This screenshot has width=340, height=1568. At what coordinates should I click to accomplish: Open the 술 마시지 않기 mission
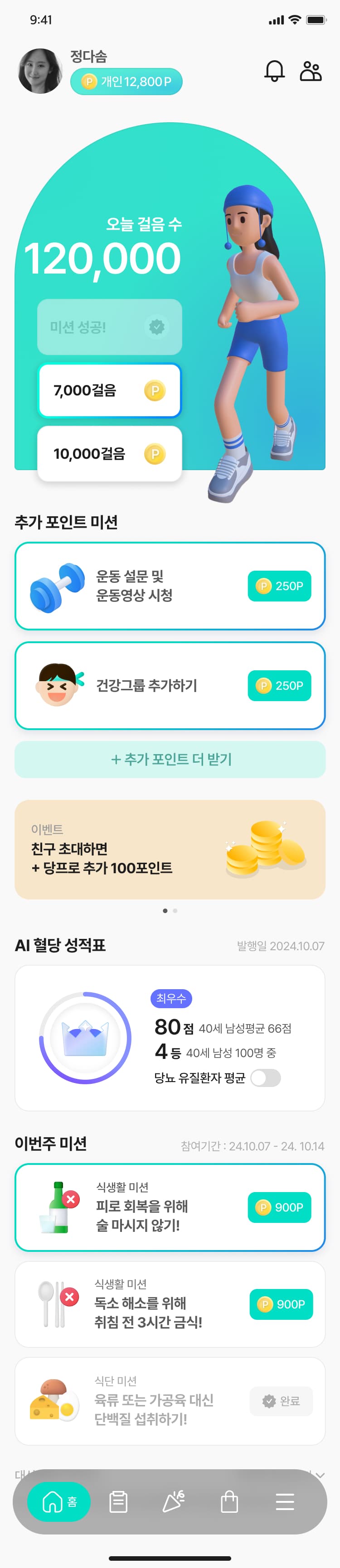170,1207
